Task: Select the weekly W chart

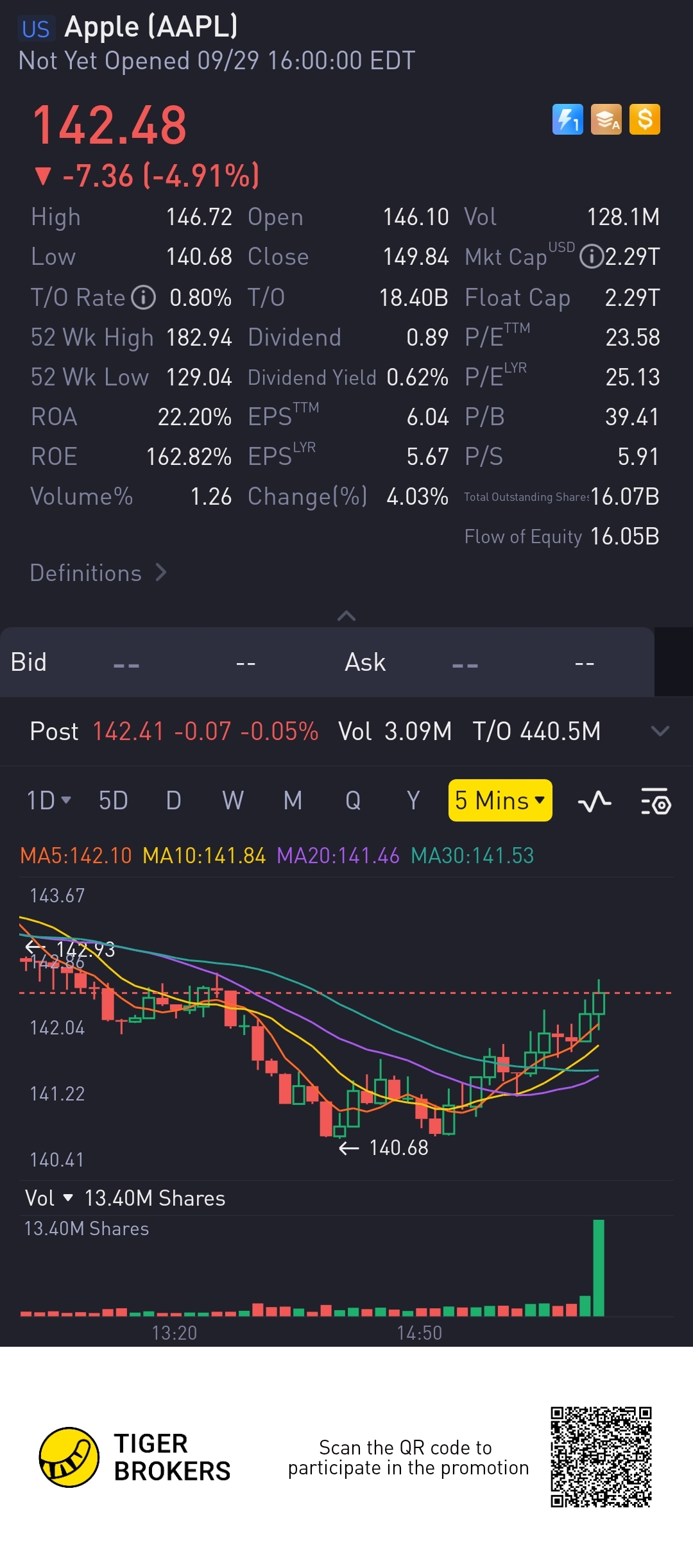Action: (x=232, y=800)
